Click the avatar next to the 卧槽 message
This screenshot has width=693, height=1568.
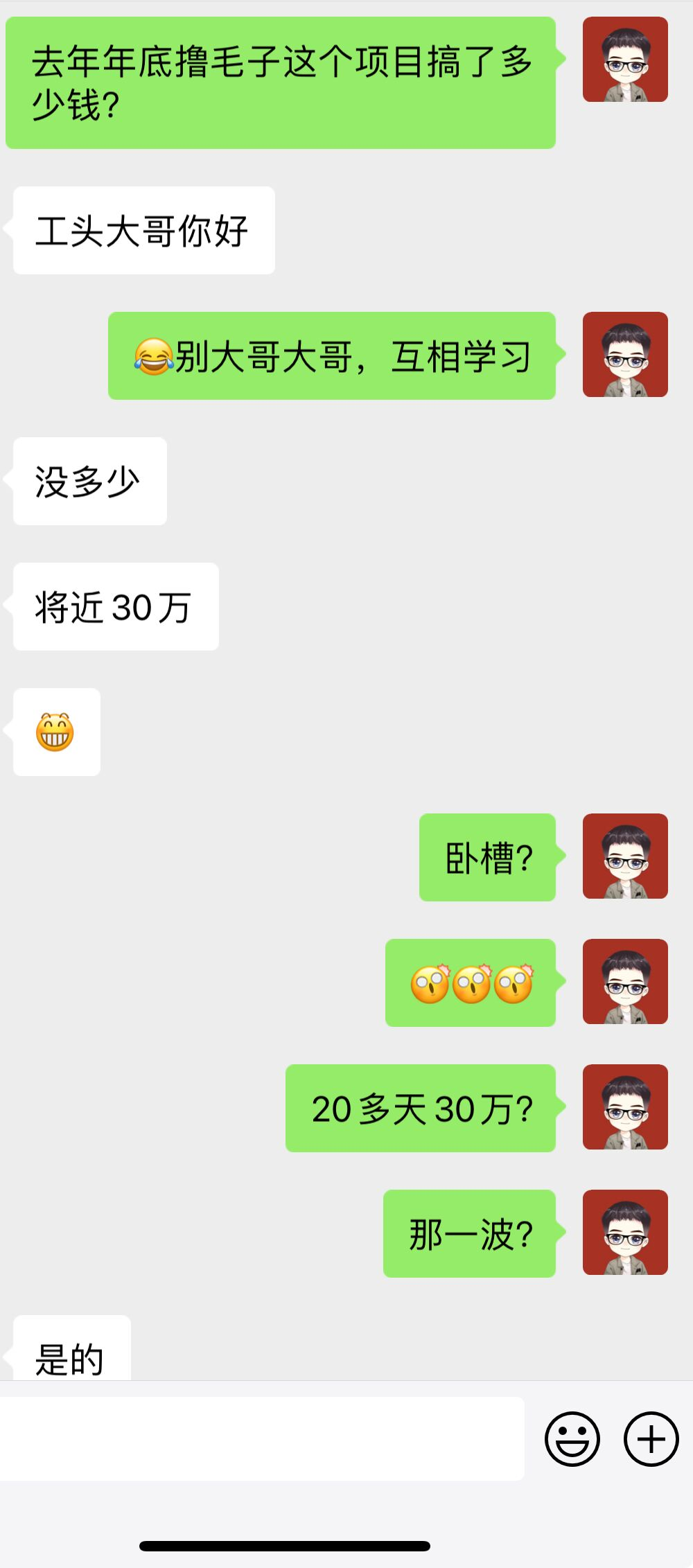pyautogui.click(x=624, y=856)
